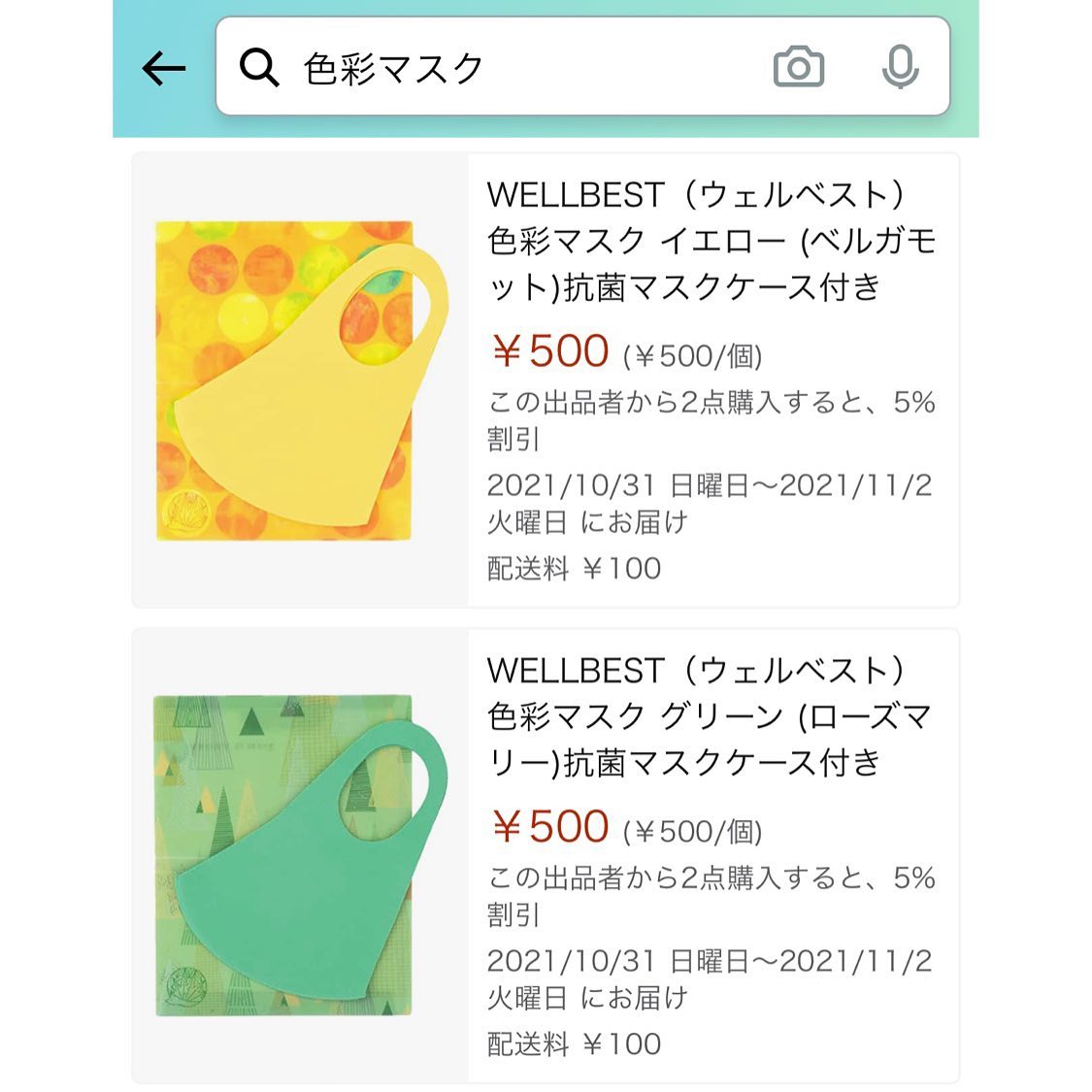Start voice search with the microphone

click(x=900, y=68)
